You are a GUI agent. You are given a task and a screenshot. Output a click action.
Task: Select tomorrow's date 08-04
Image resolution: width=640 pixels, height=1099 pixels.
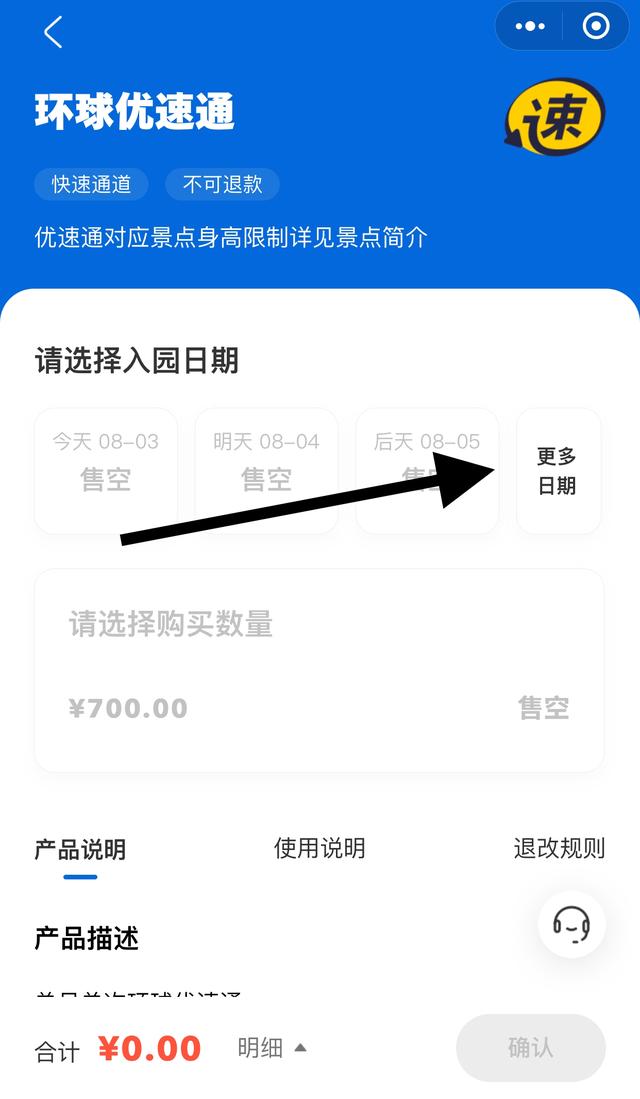point(266,470)
